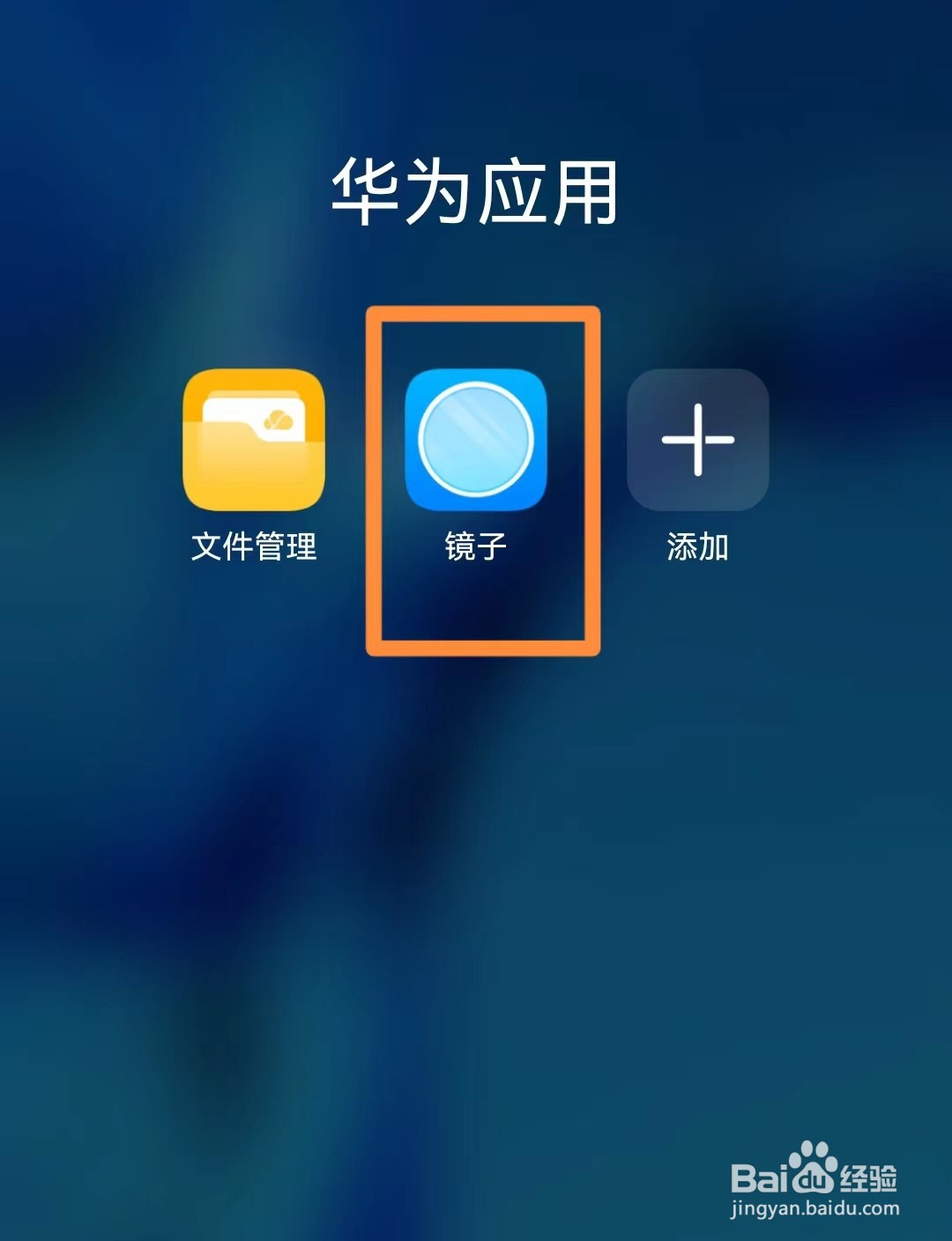Tap the plus icon on the 添加 tile

[x=696, y=439]
